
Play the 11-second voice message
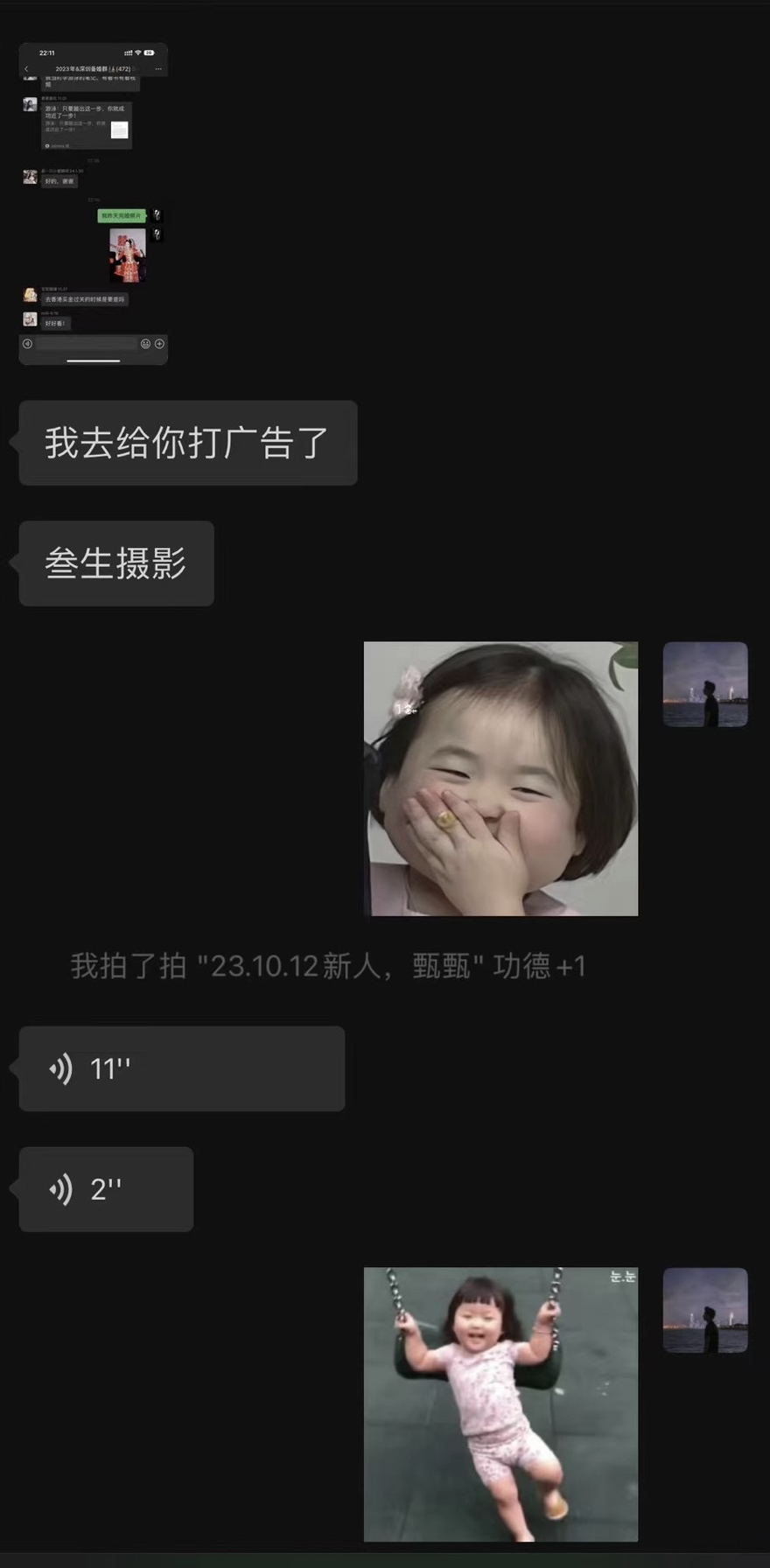182,1068
